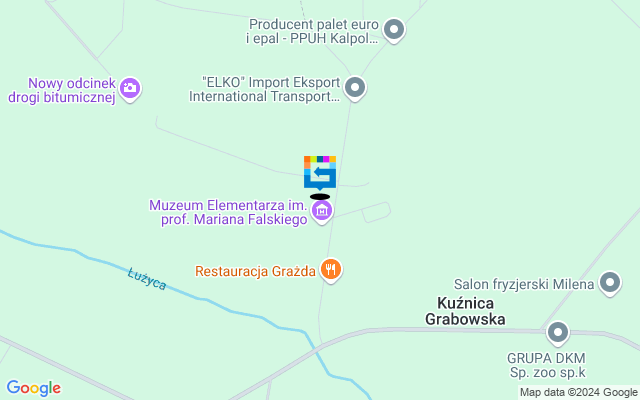
Task: Select the Nowy odcinek drogi bitumicznej pin
Action: [x=130, y=90]
